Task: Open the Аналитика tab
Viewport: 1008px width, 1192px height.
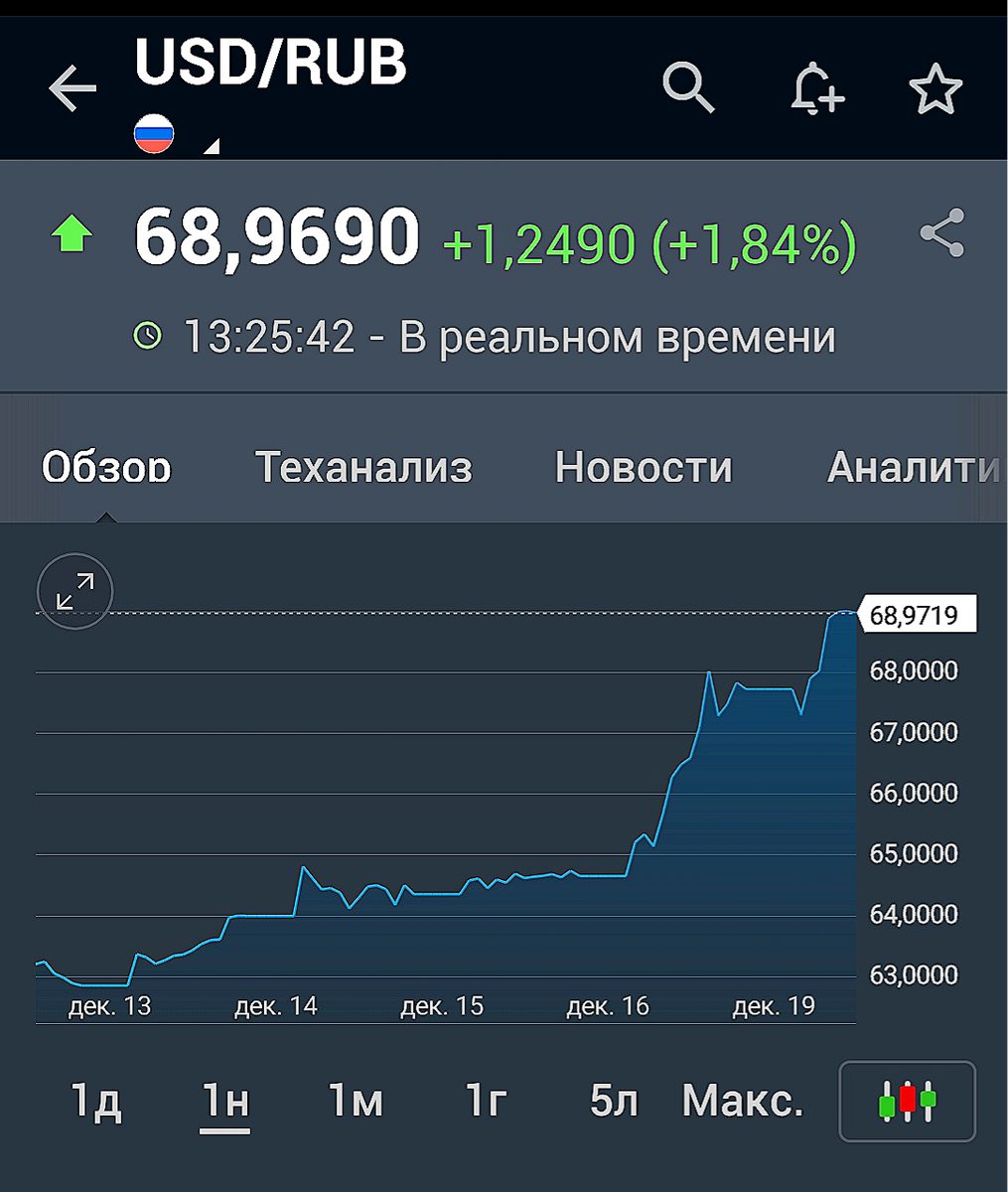Action: point(914,467)
